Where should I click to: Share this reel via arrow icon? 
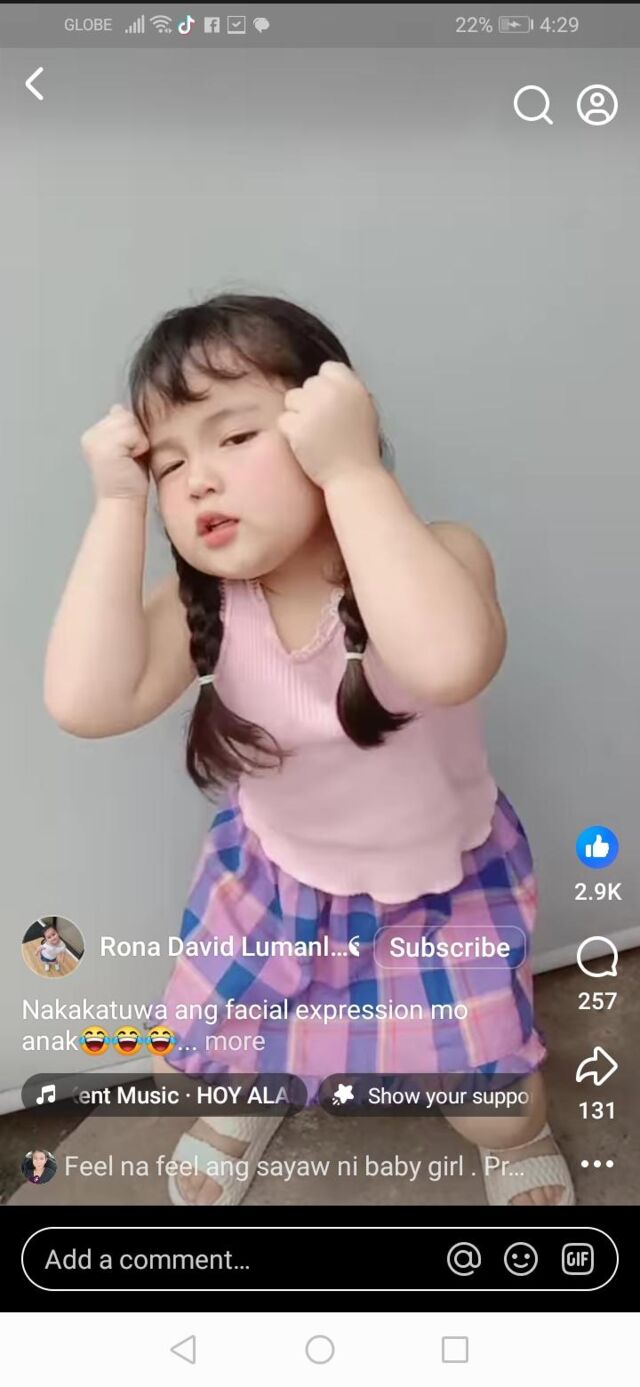[x=597, y=1066]
